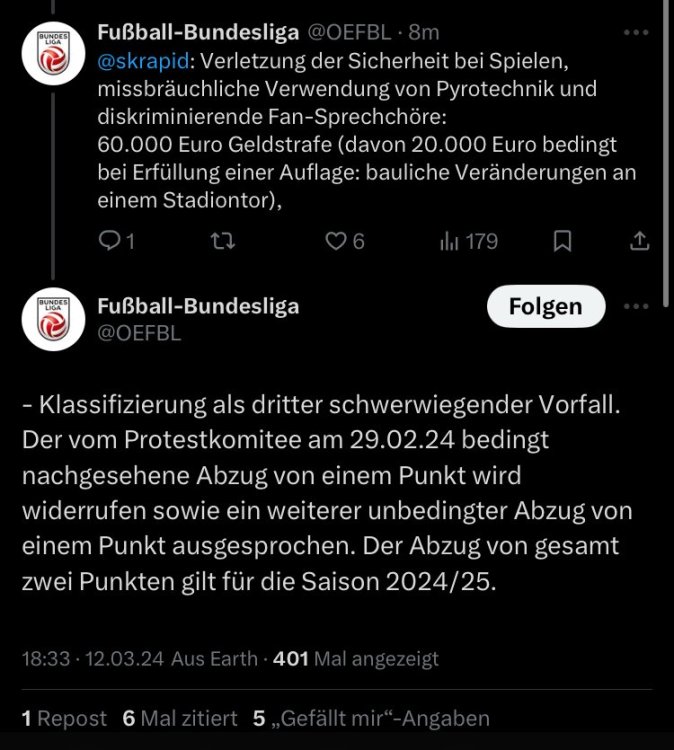
Task: Open overflow menu next to Folgen
Action: 636,306
